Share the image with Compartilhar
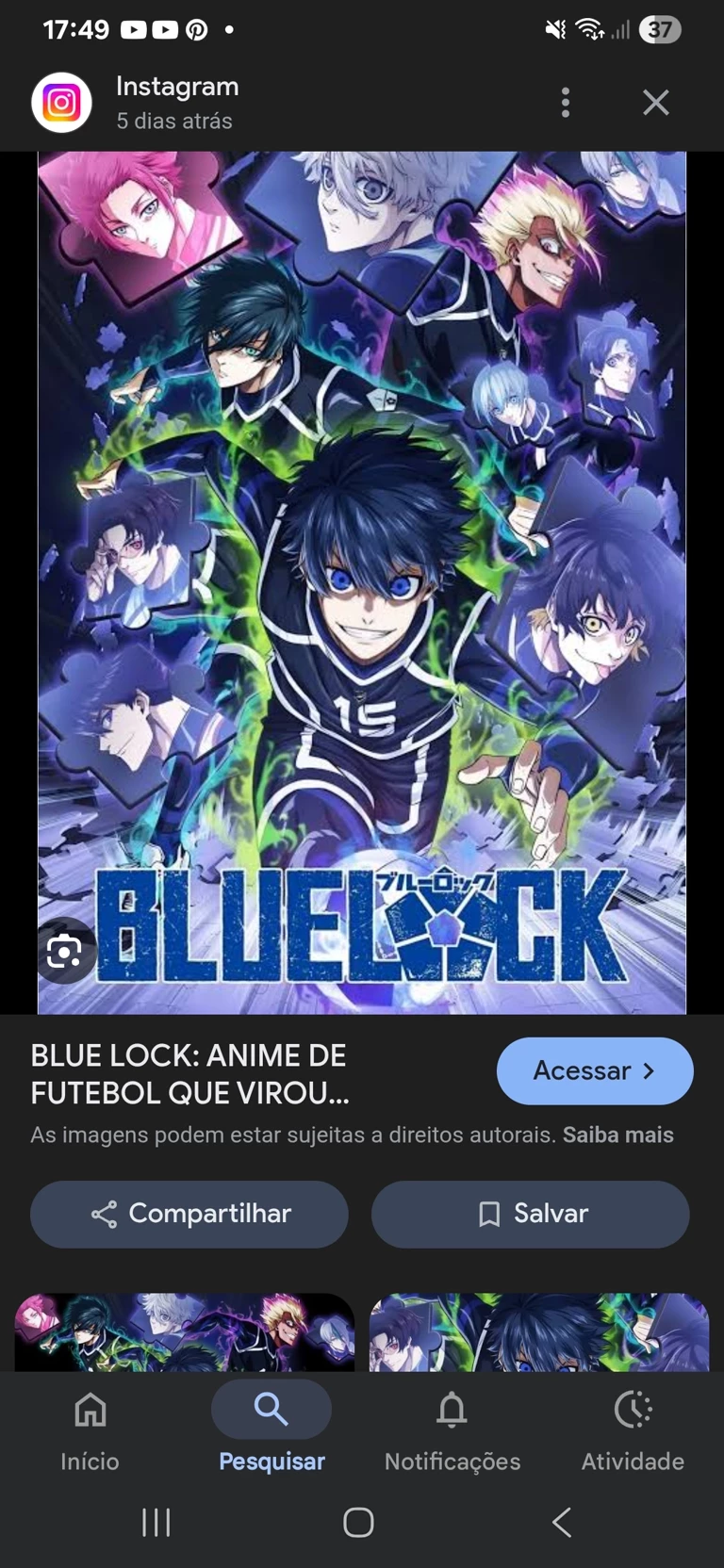The height and width of the screenshot is (1568, 724). (x=189, y=1214)
